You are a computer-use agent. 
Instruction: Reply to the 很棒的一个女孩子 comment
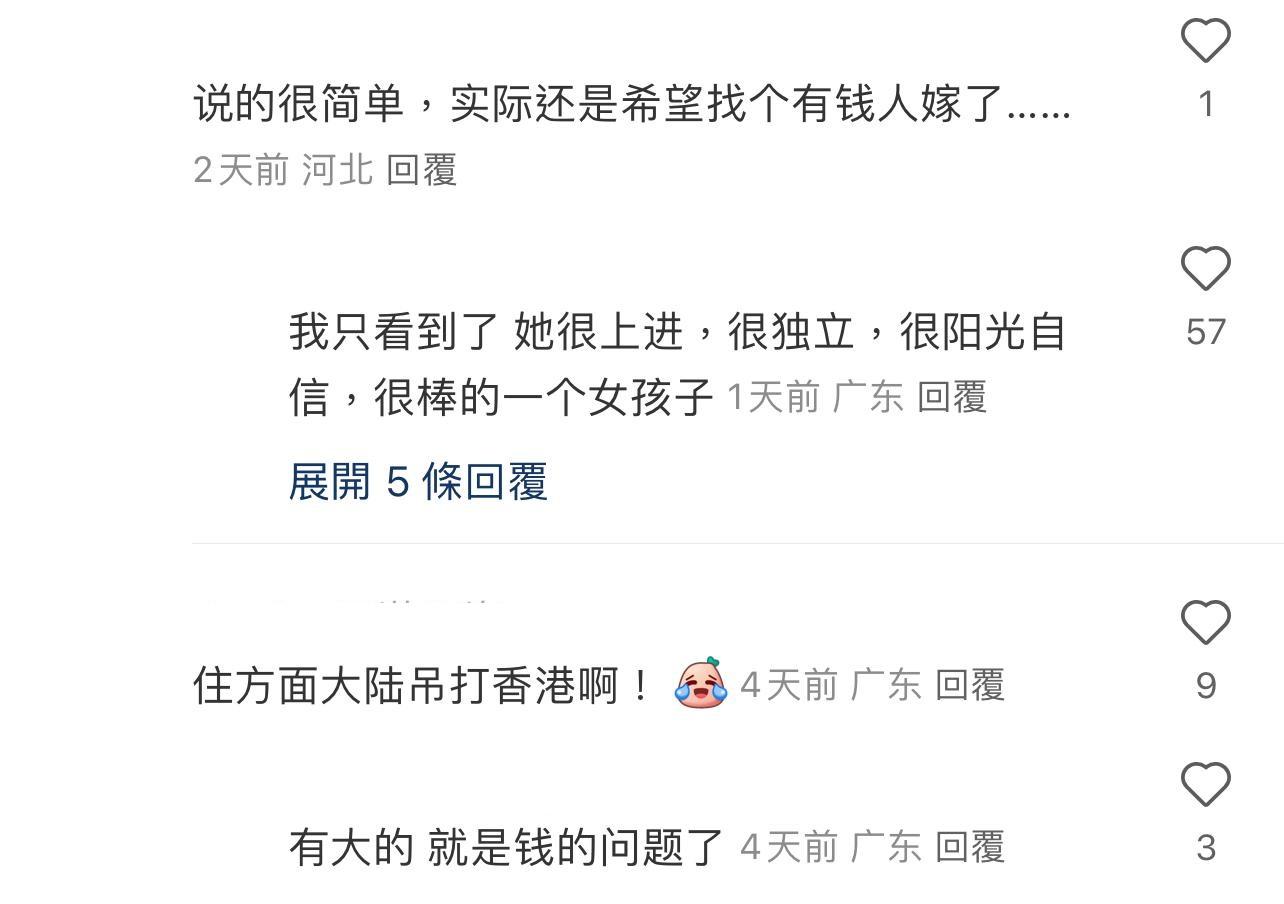click(x=952, y=397)
